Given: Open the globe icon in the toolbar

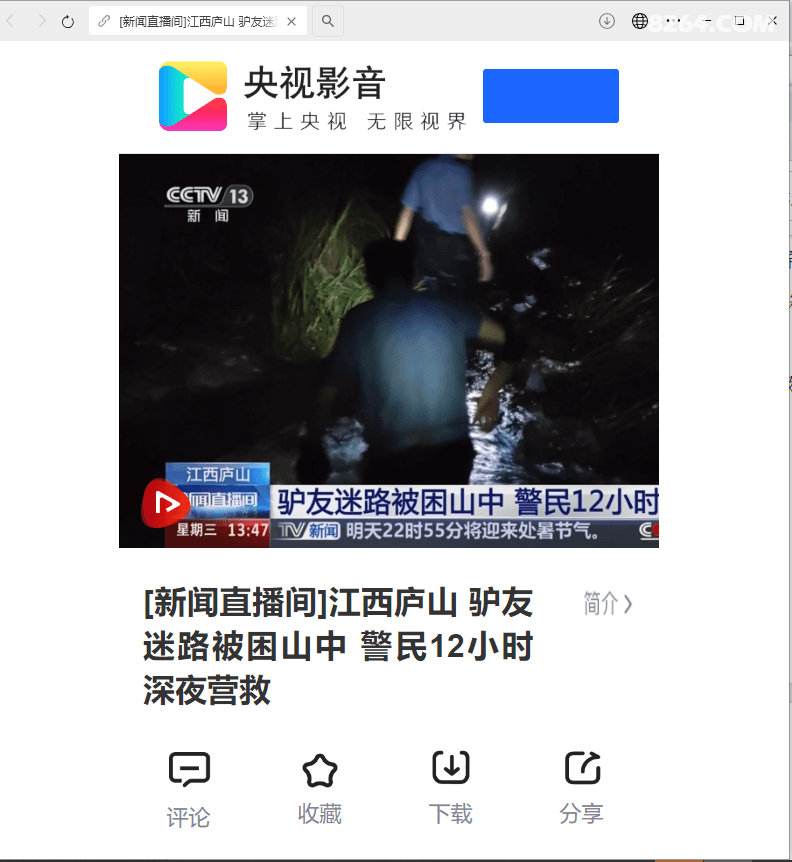Looking at the screenshot, I should click(x=640, y=21).
